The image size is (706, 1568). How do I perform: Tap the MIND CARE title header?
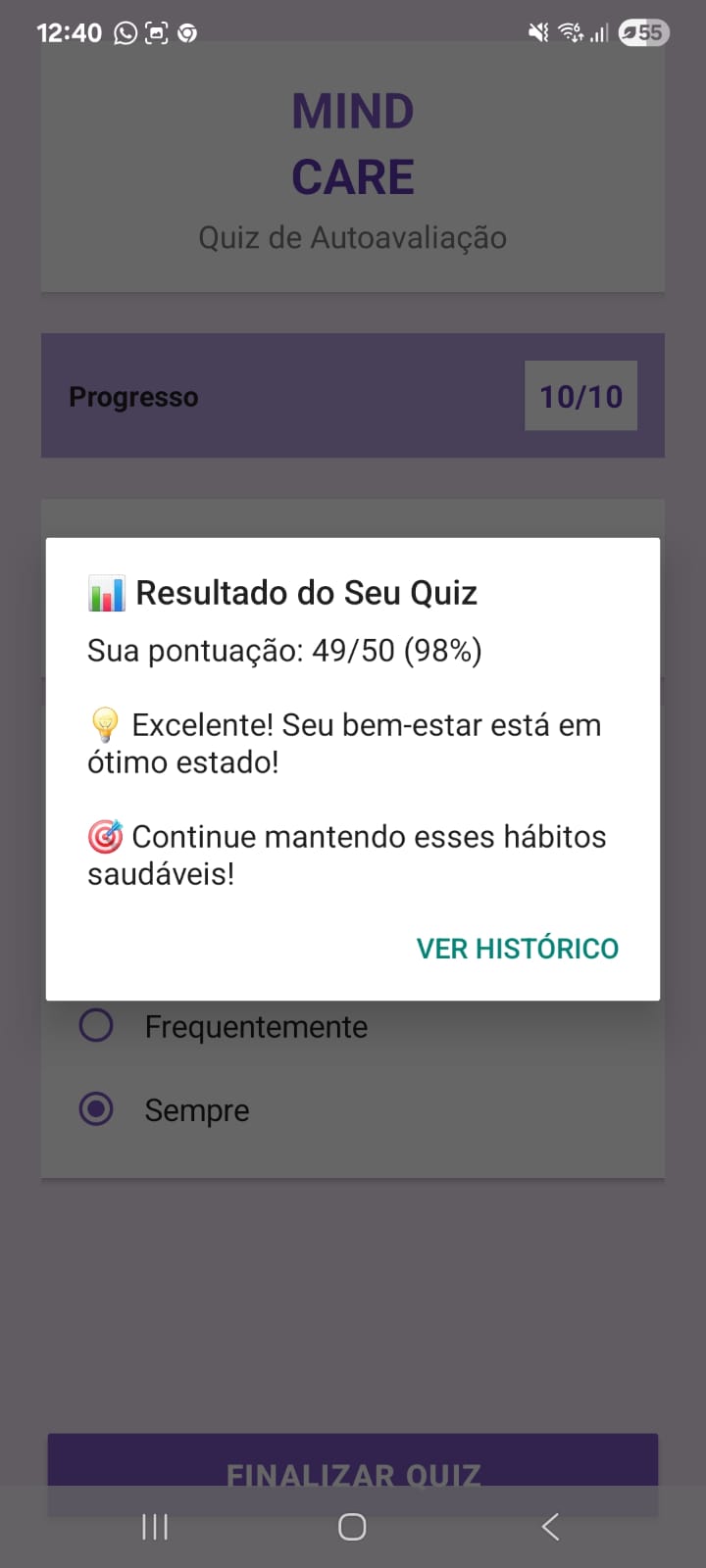point(352,142)
